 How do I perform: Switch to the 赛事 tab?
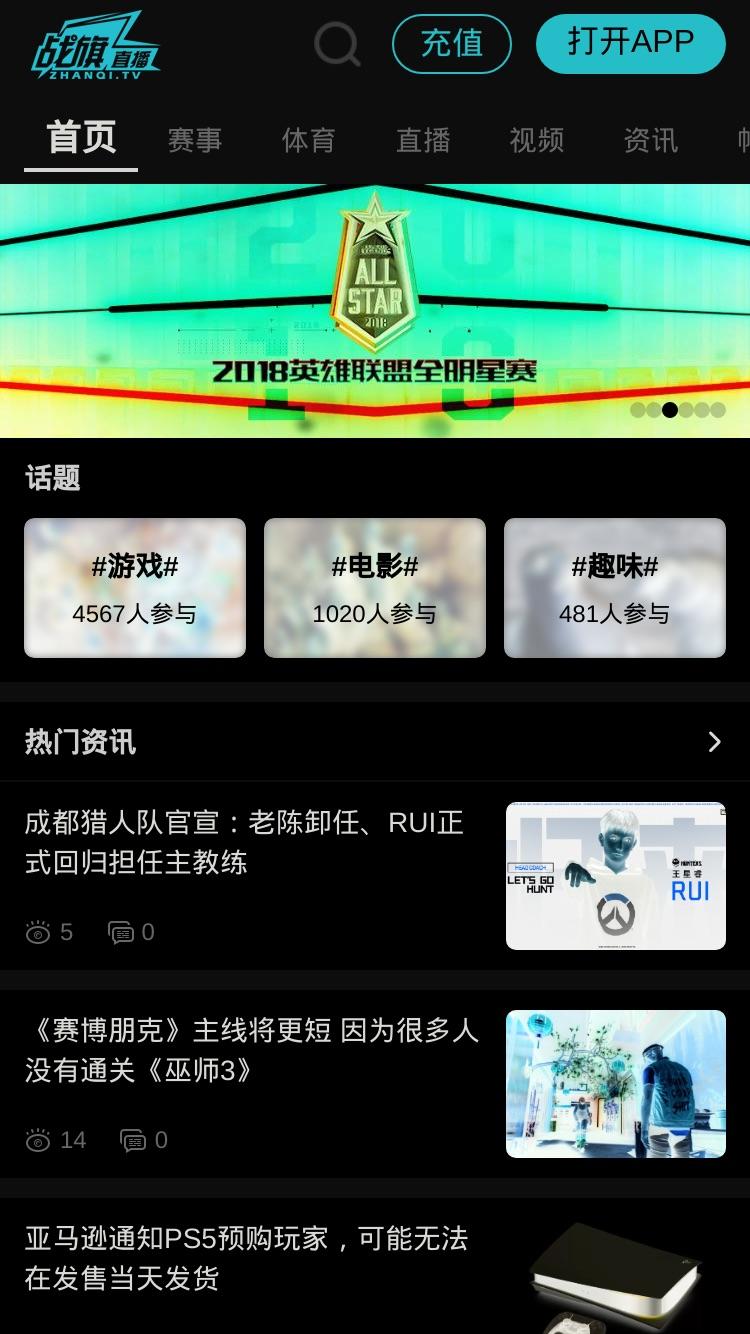click(x=195, y=140)
